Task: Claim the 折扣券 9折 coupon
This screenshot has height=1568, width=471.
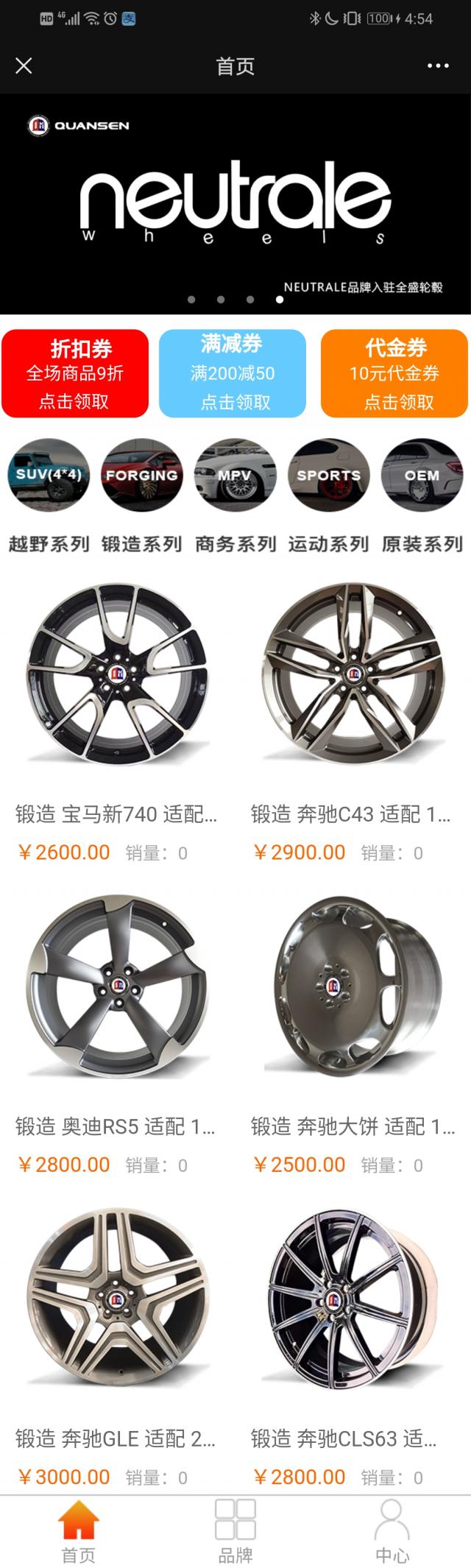Action: (x=75, y=373)
